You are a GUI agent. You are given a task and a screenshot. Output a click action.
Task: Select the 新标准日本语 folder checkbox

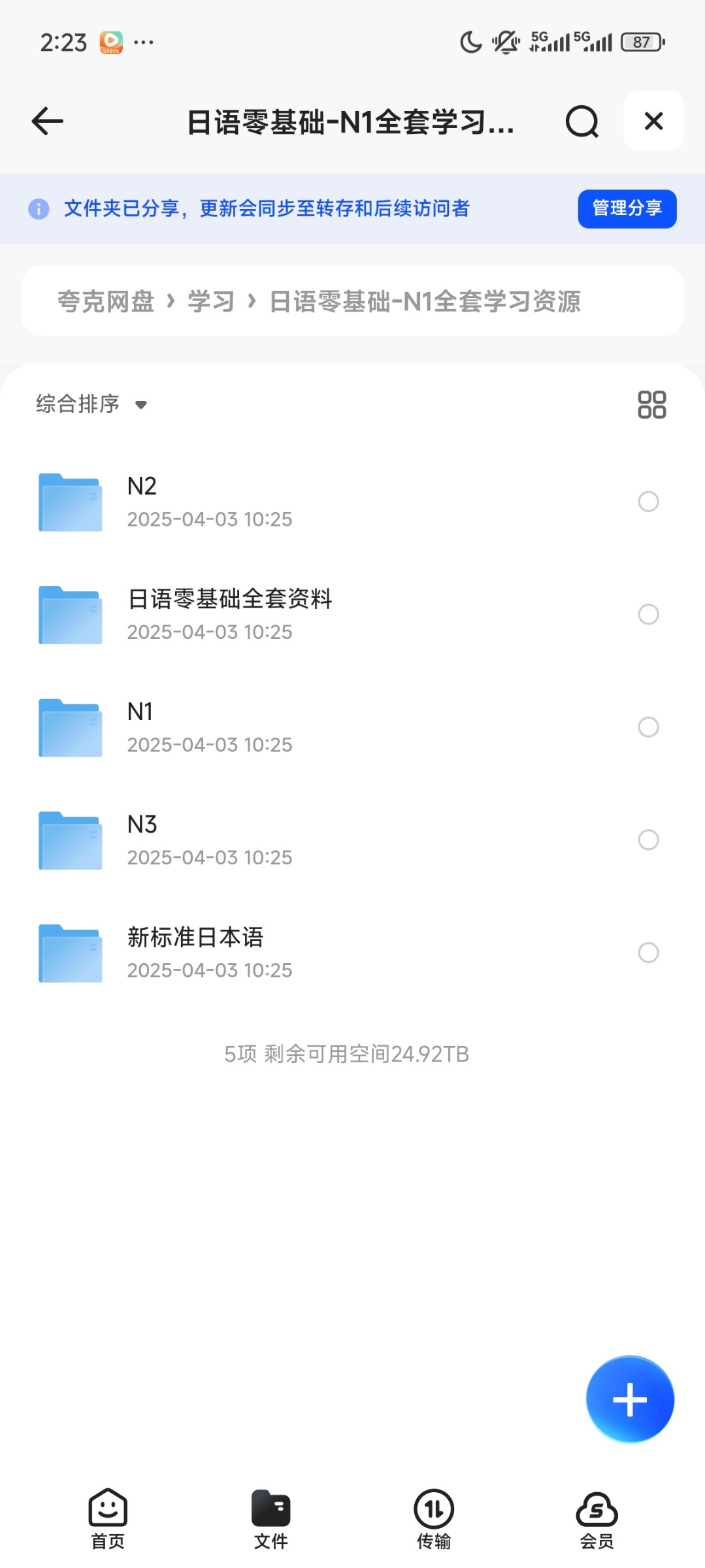click(x=648, y=953)
